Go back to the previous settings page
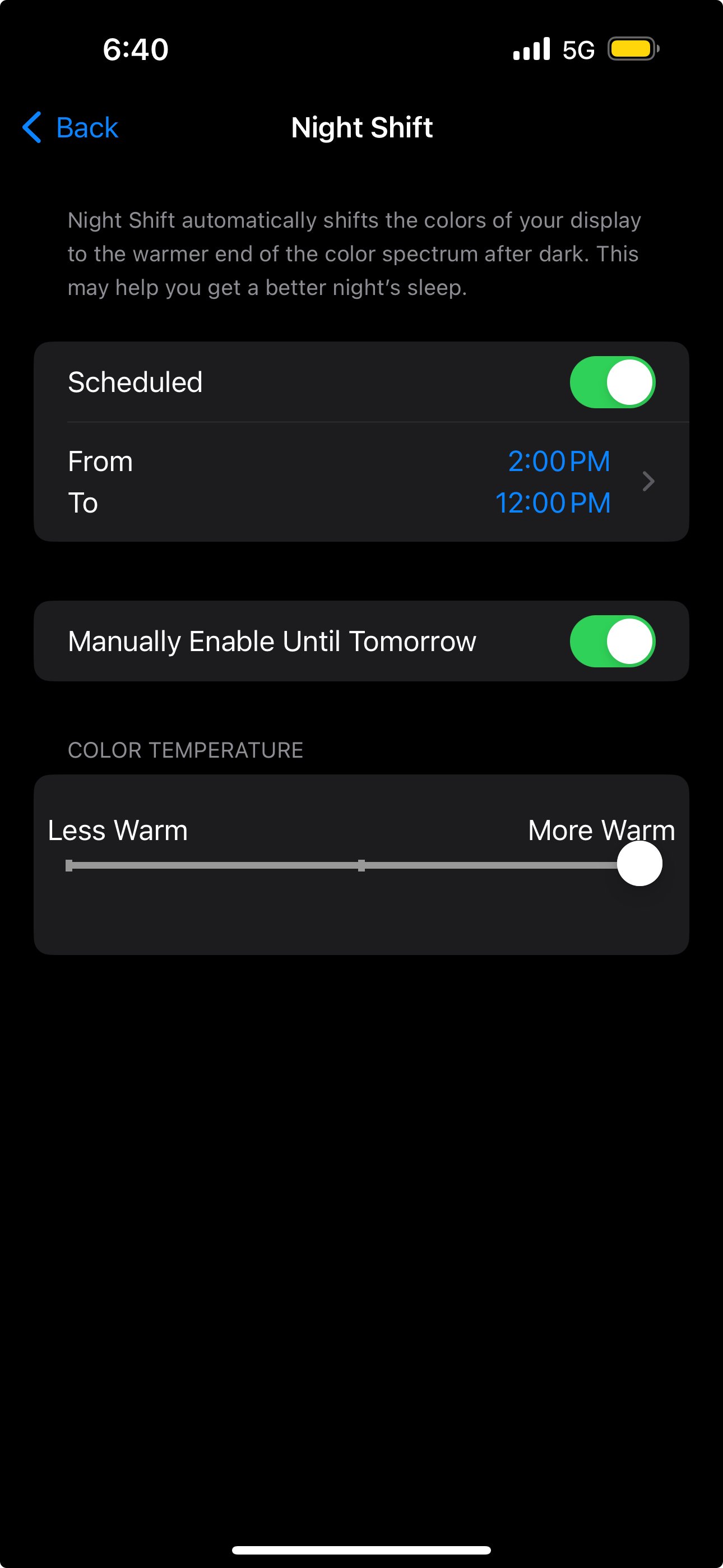This screenshot has height=1568, width=723. (70, 128)
